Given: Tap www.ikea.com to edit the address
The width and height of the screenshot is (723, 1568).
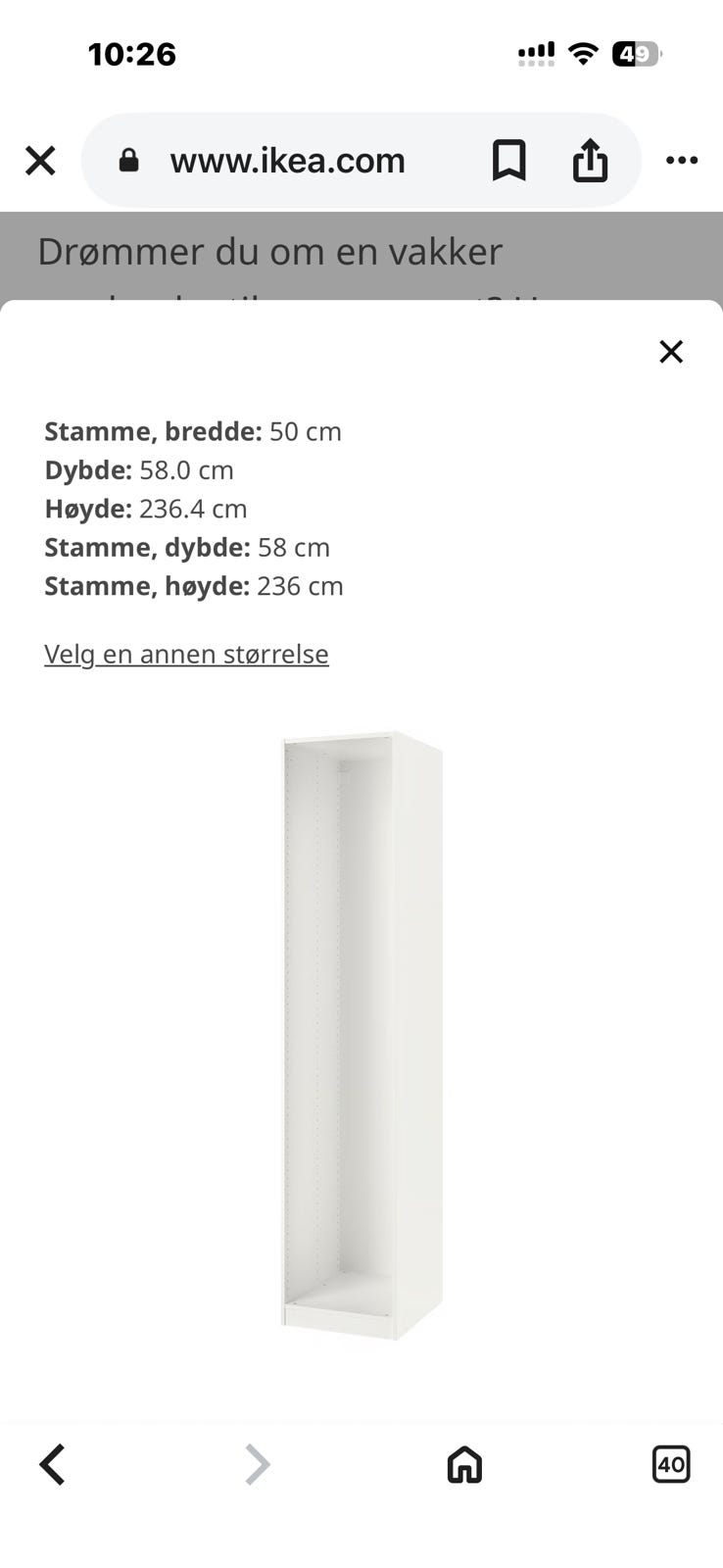Looking at the screenshot, I should click(287, 160).
